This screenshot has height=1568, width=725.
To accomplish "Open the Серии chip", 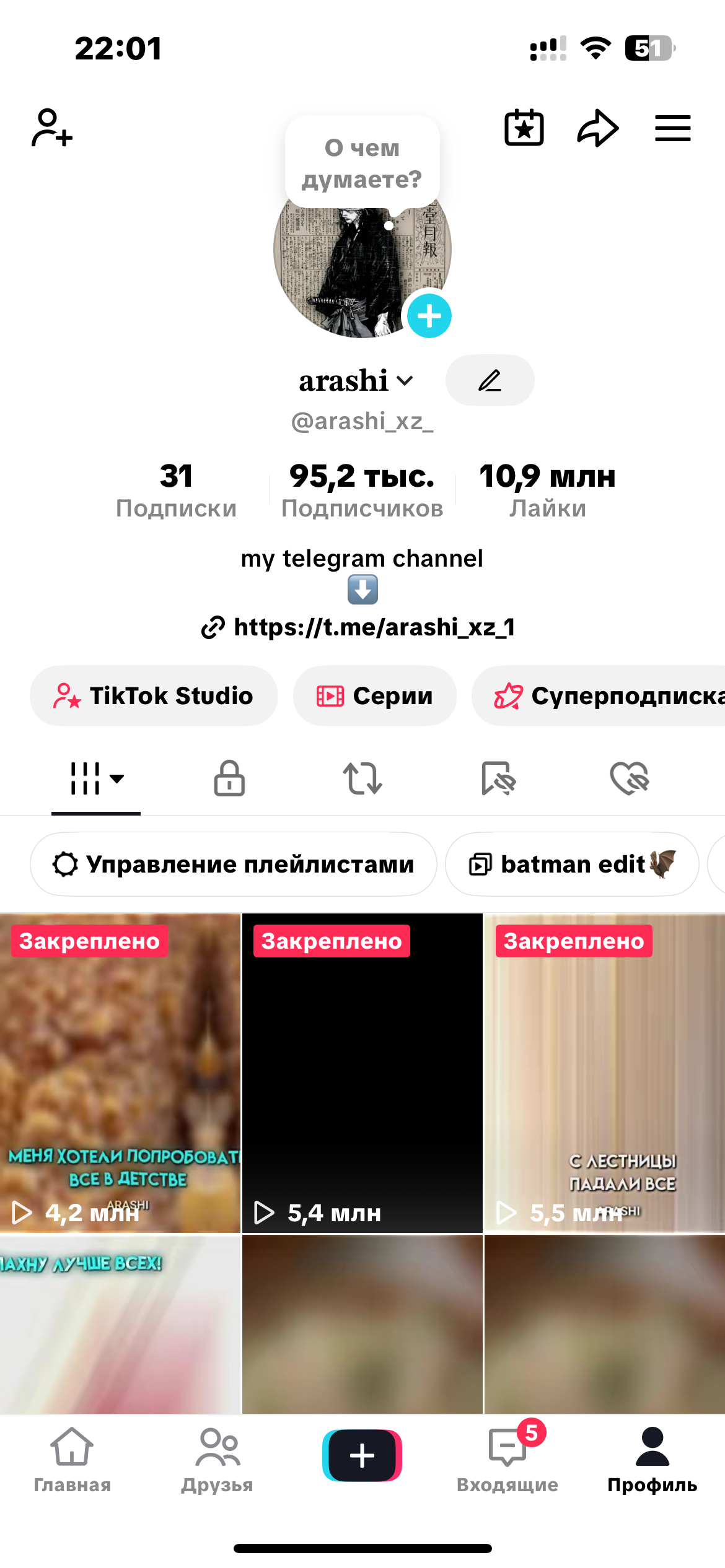I will pyautogui.click(x=375, y=695).
